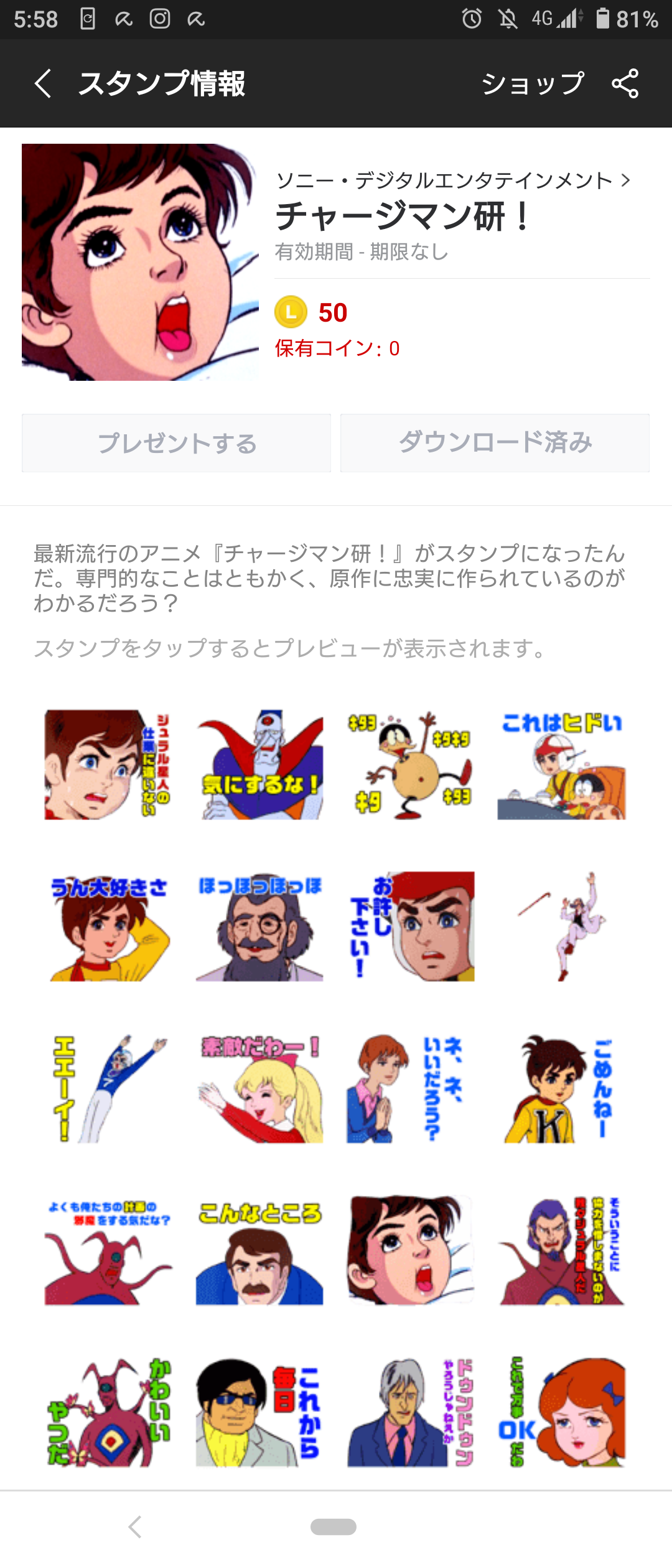Preview the うん大好きさ sticker
The image size is (672, 1568).
109,927
